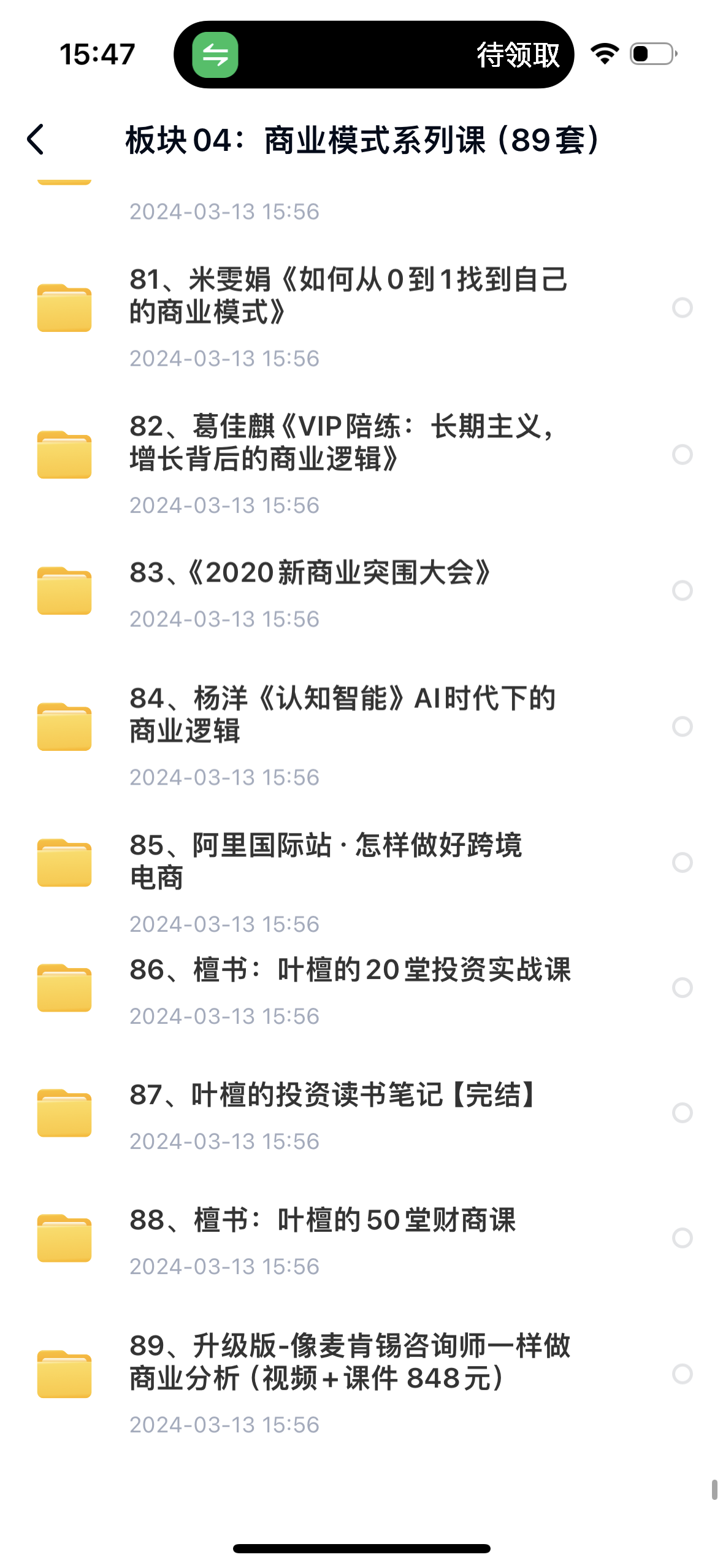Open folder 81 by 米雯娟
The width and height of the screenshot is (723, 1568).
point(348,296)
